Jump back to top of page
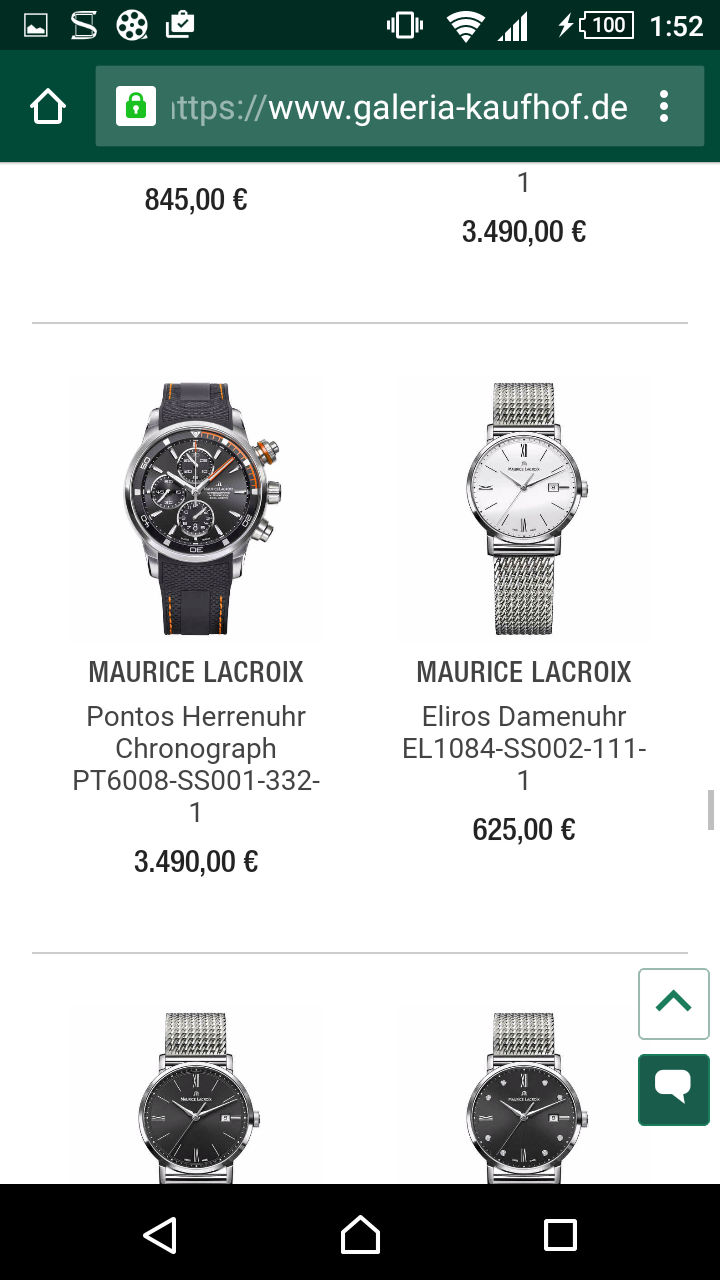Viewport: 720px width, 1280px height. click(673, 1003)
